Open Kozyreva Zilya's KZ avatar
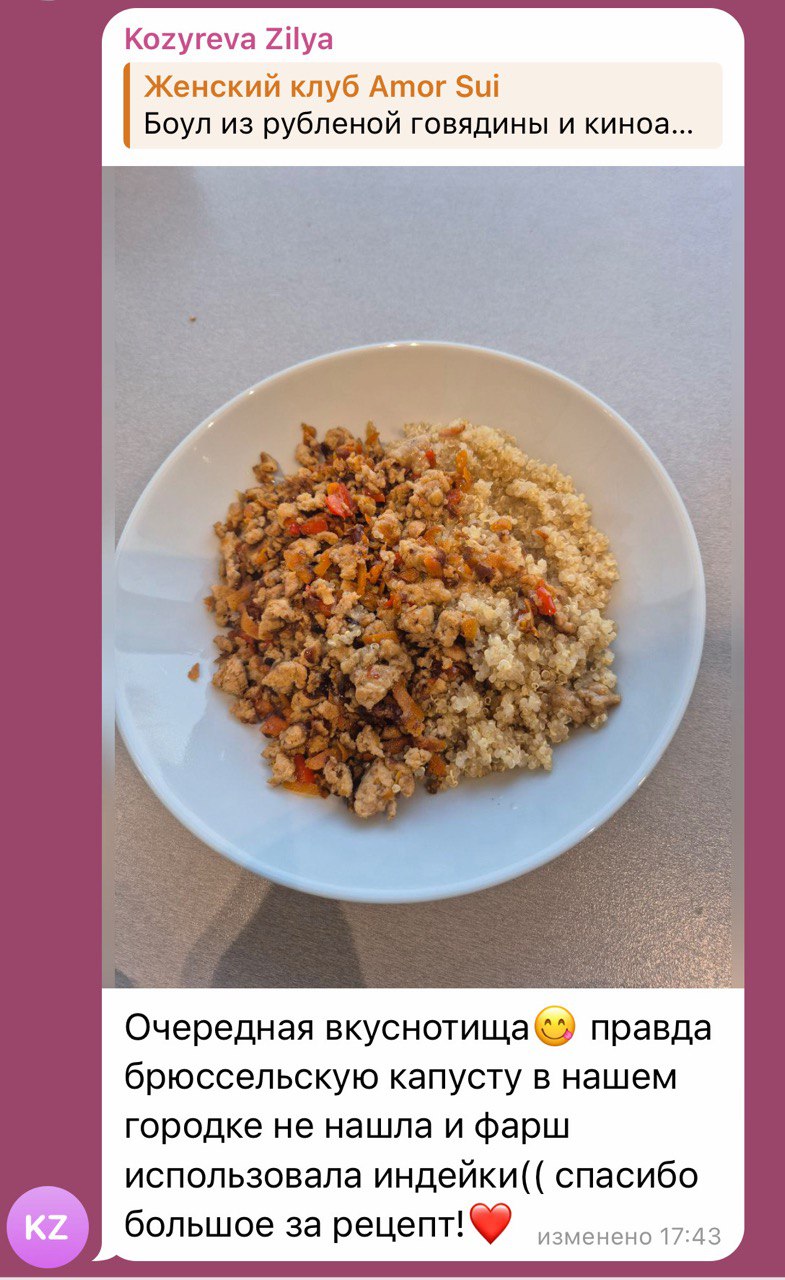785x1280 pixels. click(x=47, y=1226)
